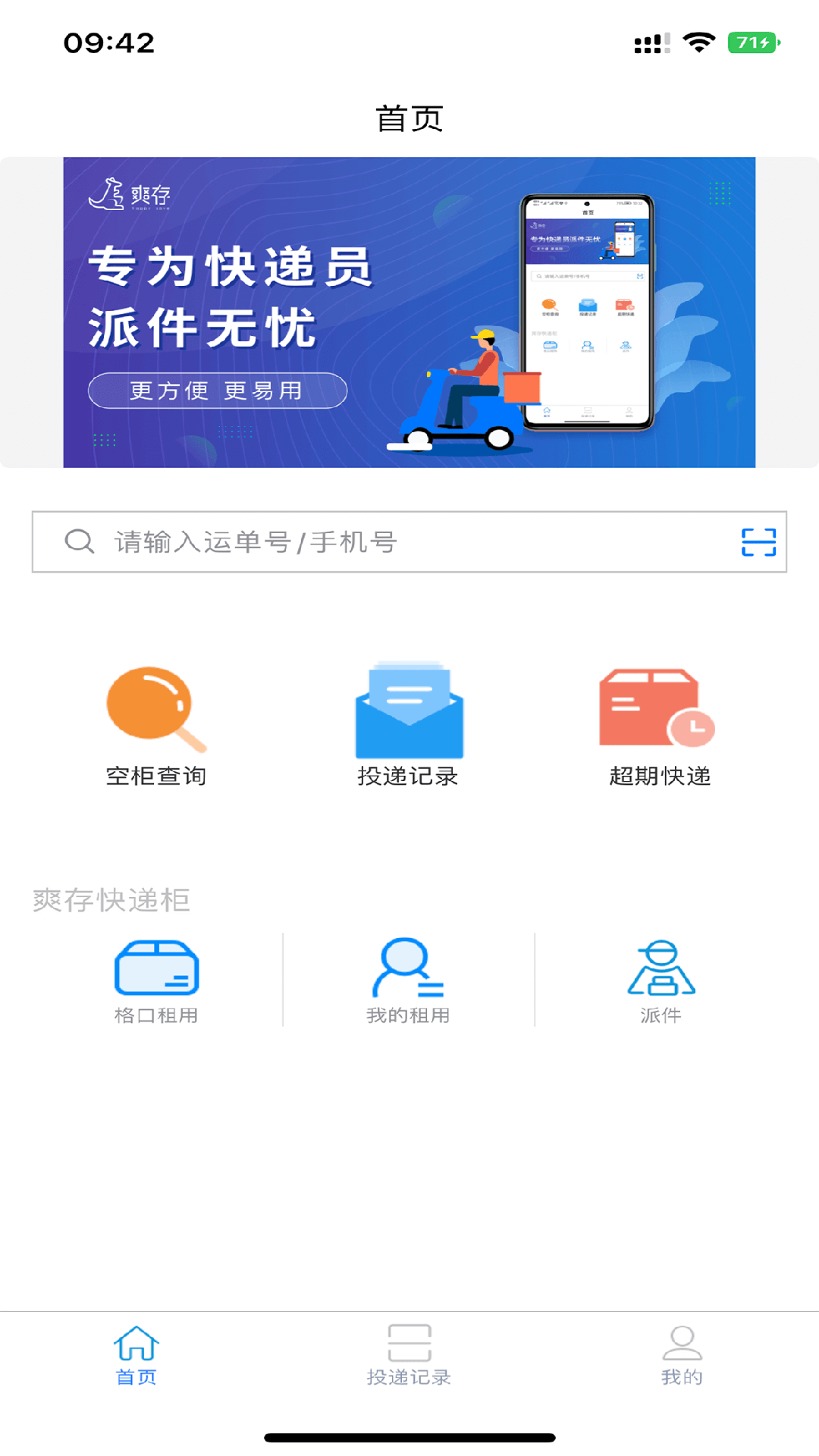
Task: Tap the promotional banner image
Action: point(409,311)
